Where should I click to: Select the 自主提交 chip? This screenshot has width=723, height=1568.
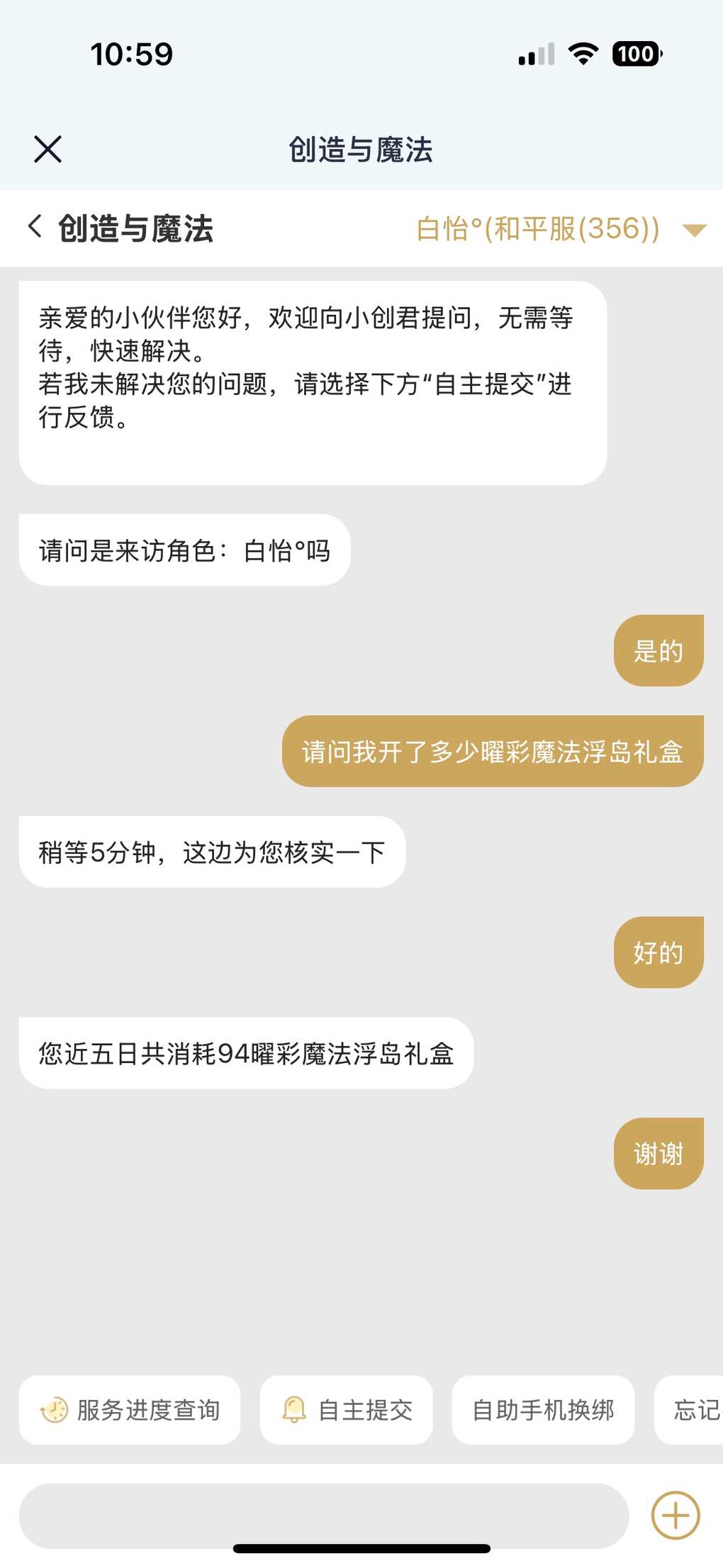(347, 1410)
